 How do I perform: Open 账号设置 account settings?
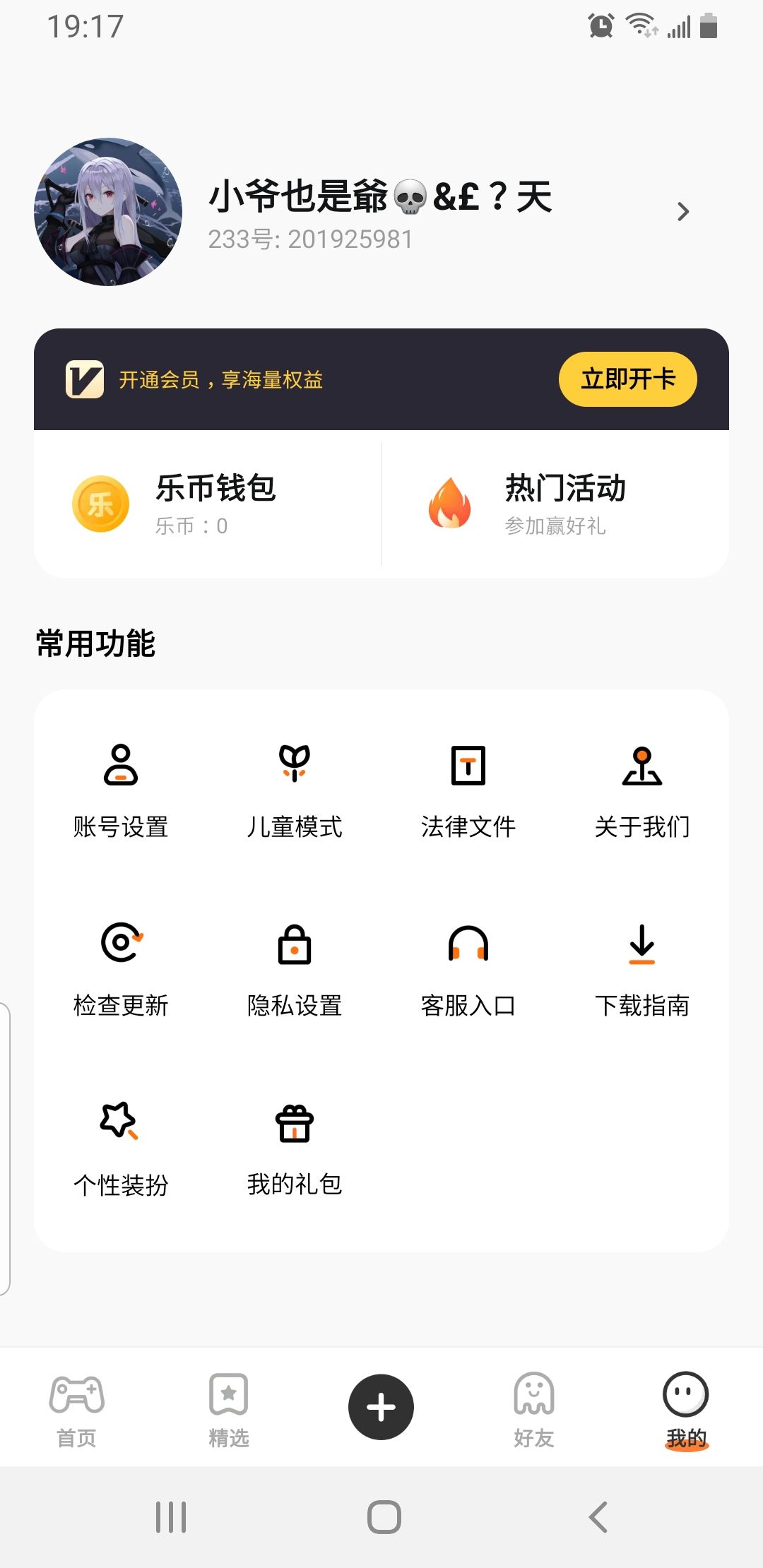121,791
